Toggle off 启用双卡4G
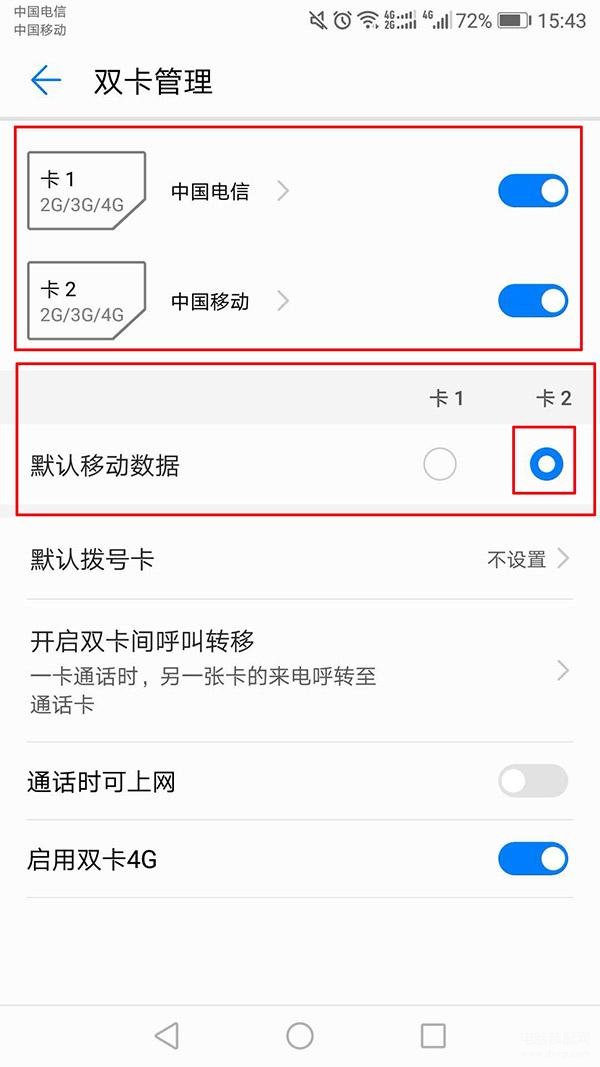The height and width of the screenshot is (1067, 600). [532, 859]
